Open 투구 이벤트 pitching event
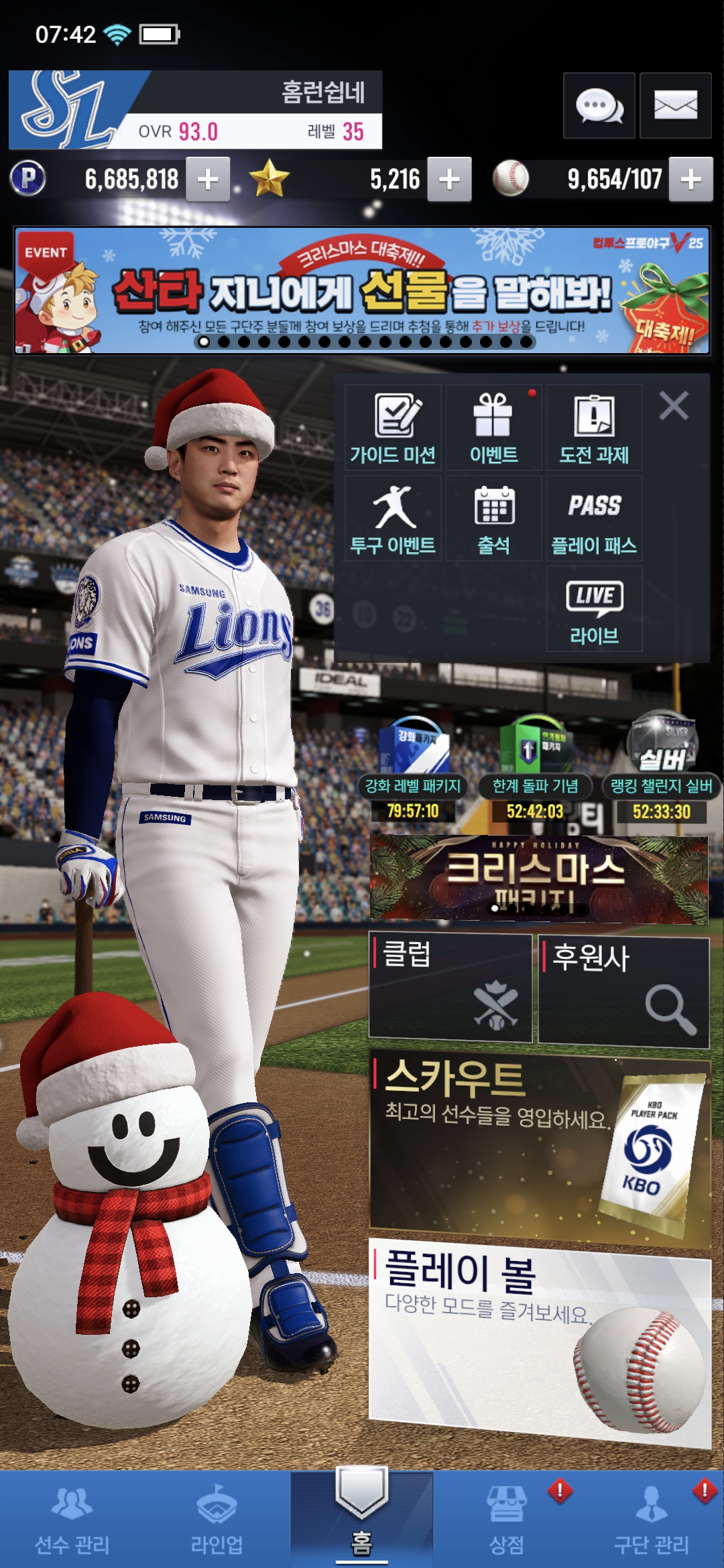724x1568 pixels. [x=393, y=519]
